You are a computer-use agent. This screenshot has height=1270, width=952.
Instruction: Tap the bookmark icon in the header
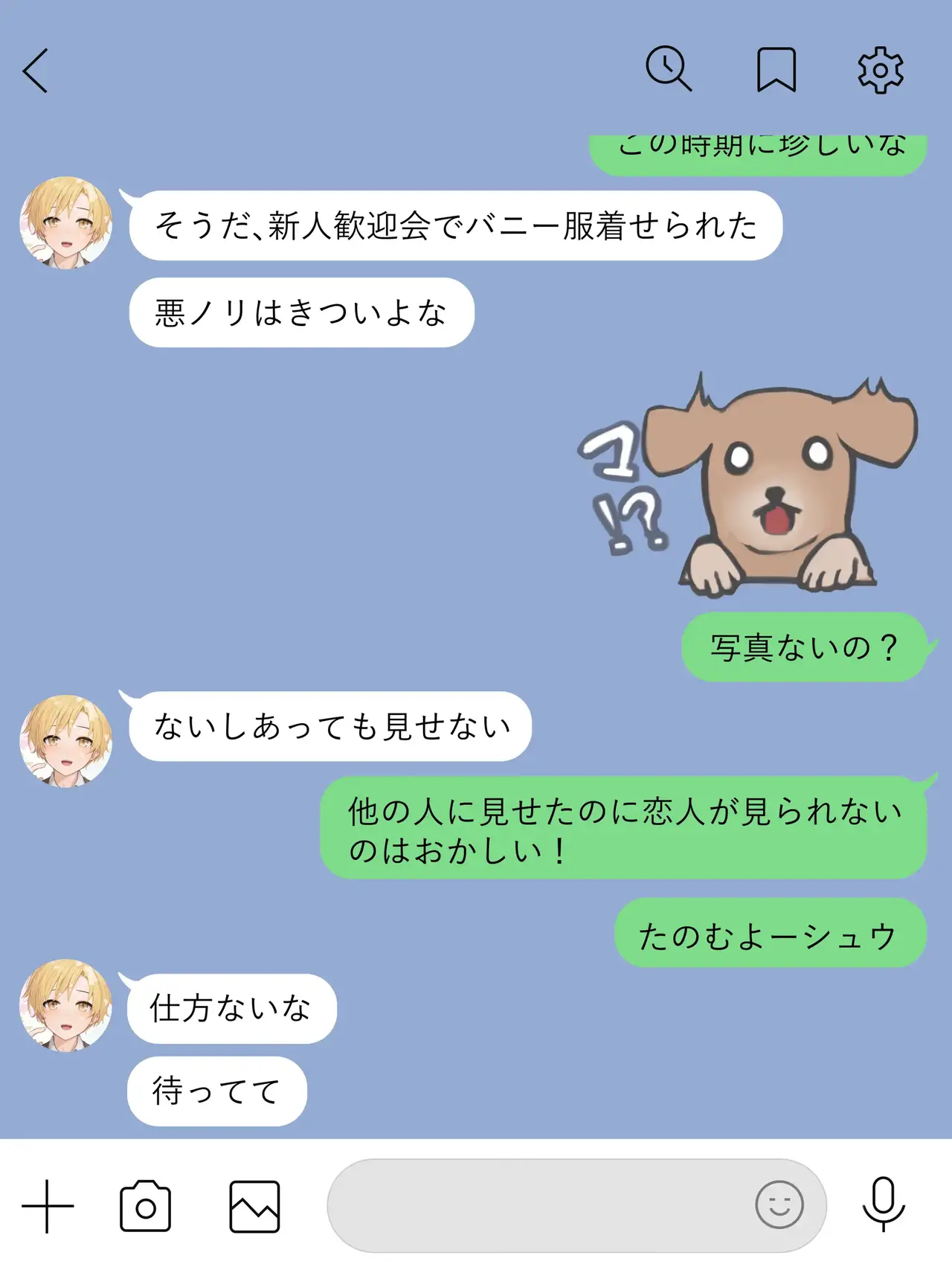(x=776, y=70)
